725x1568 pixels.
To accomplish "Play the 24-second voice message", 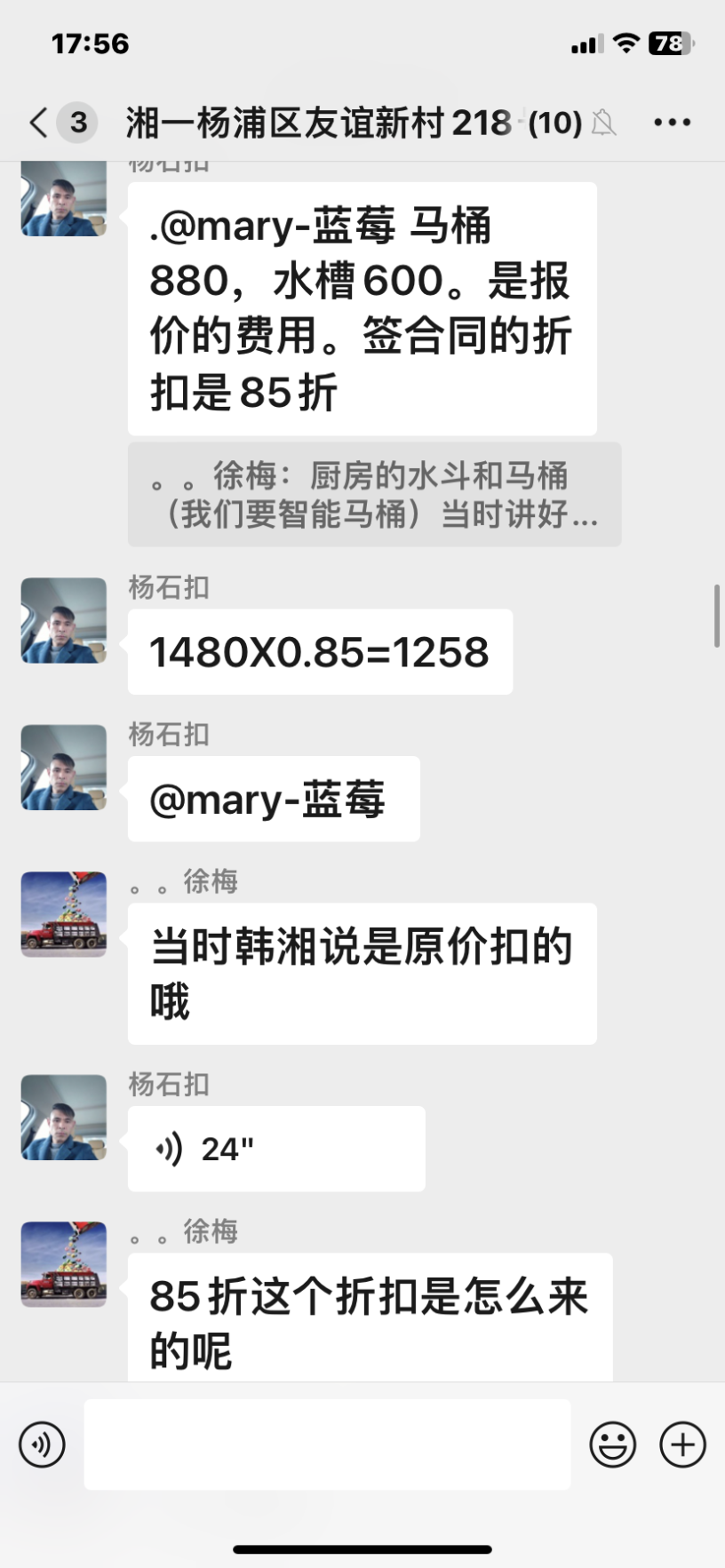I will point(275,1149).
